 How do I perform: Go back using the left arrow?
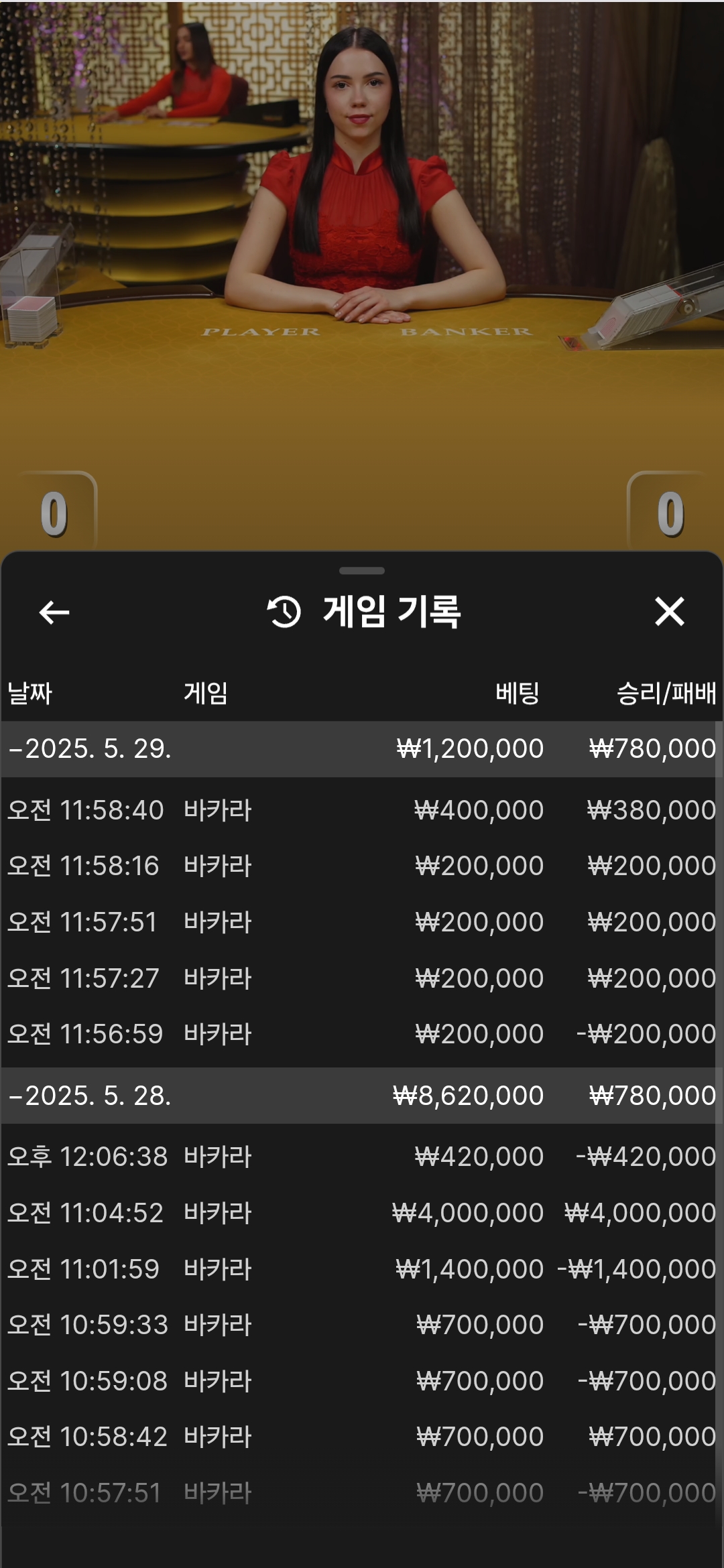(54, 612)
